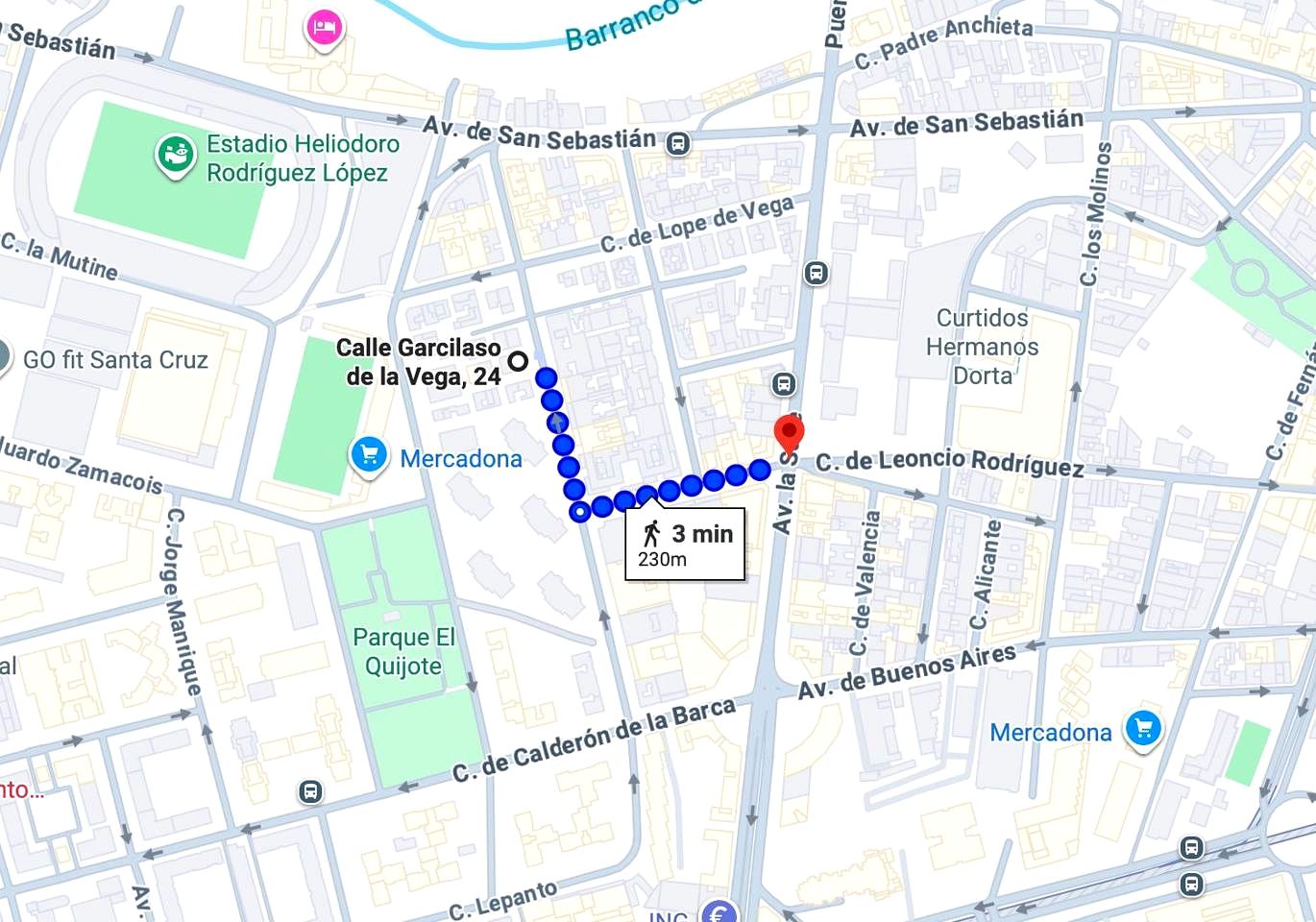1316x922 pixels.
Task: Tap the red destination pin
Action: click(789, 432)
